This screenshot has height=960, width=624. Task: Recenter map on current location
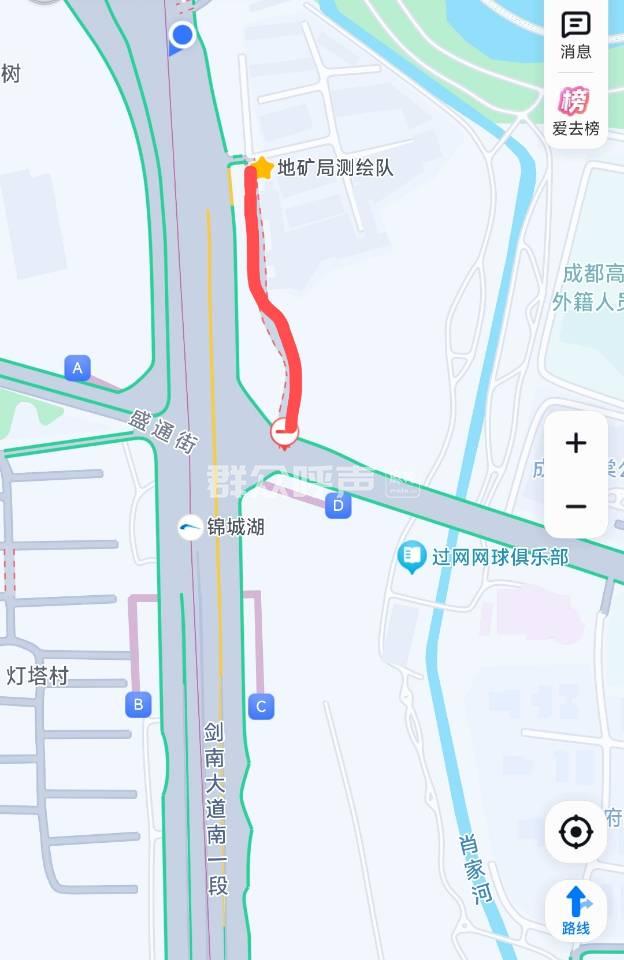point(576,831)
